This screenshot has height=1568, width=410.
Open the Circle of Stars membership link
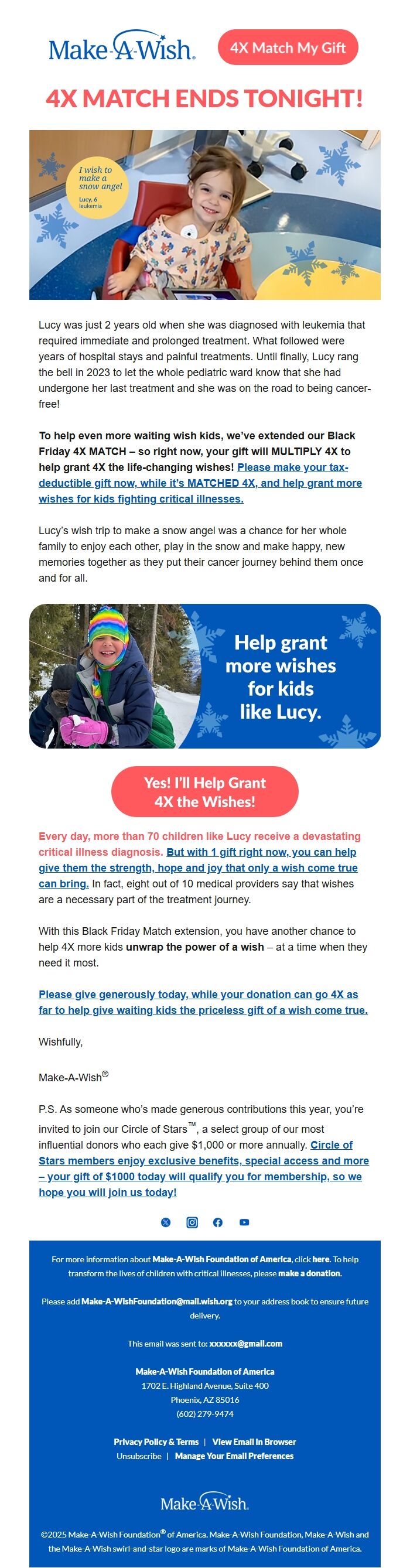(203, 1176)
